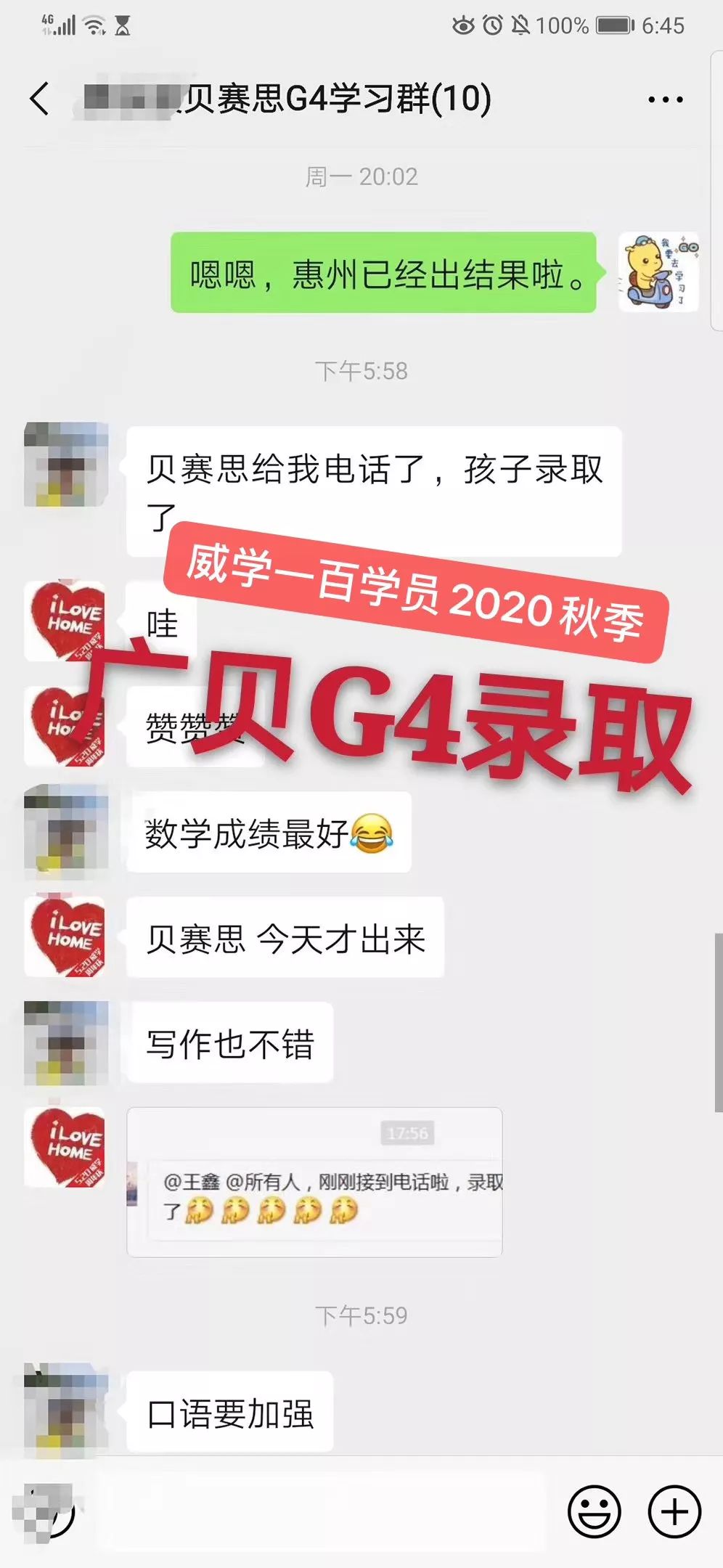Go back from the group chat
The height and width of the screenshot is (1568, 723).
(41, 99)
